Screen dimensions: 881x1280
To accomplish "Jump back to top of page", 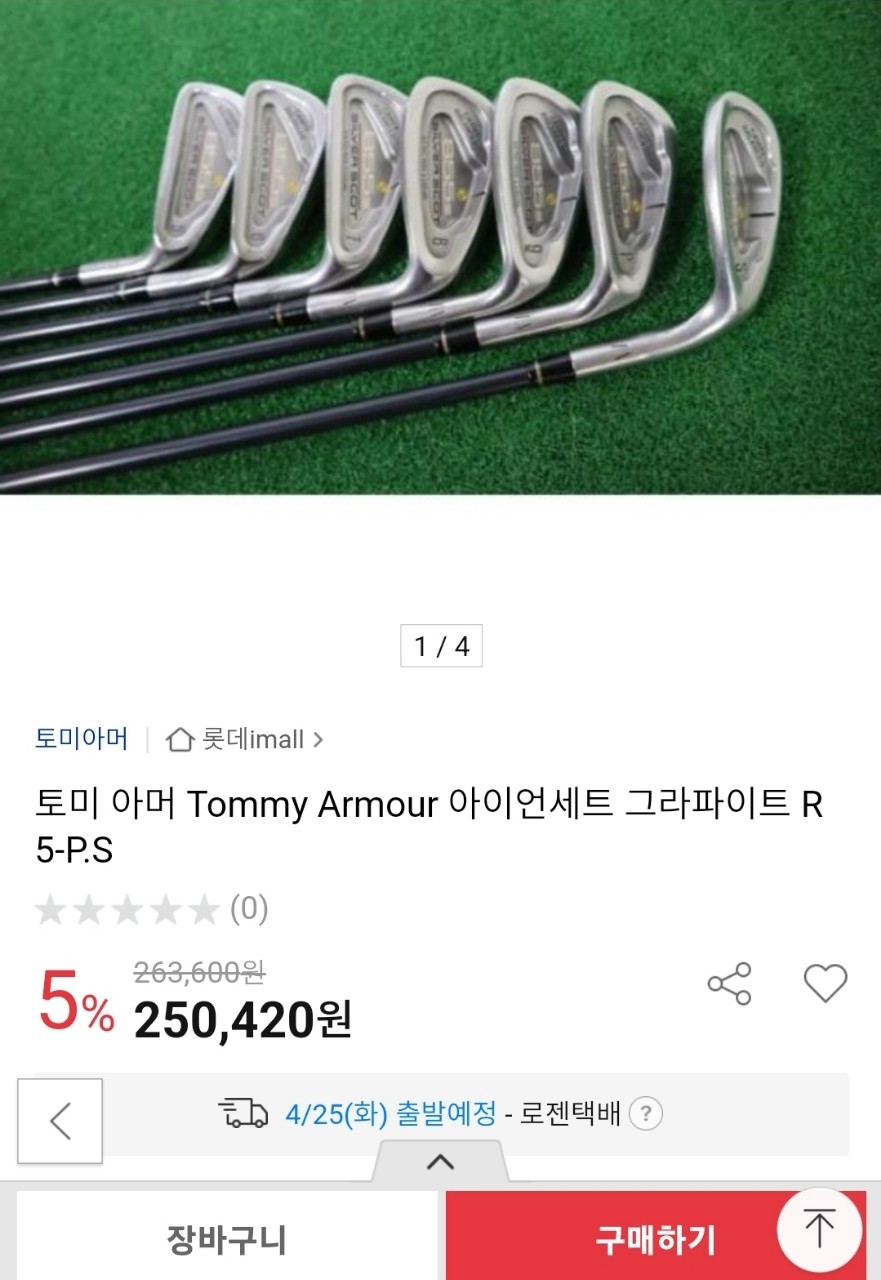I will [x=819, y=1229].
